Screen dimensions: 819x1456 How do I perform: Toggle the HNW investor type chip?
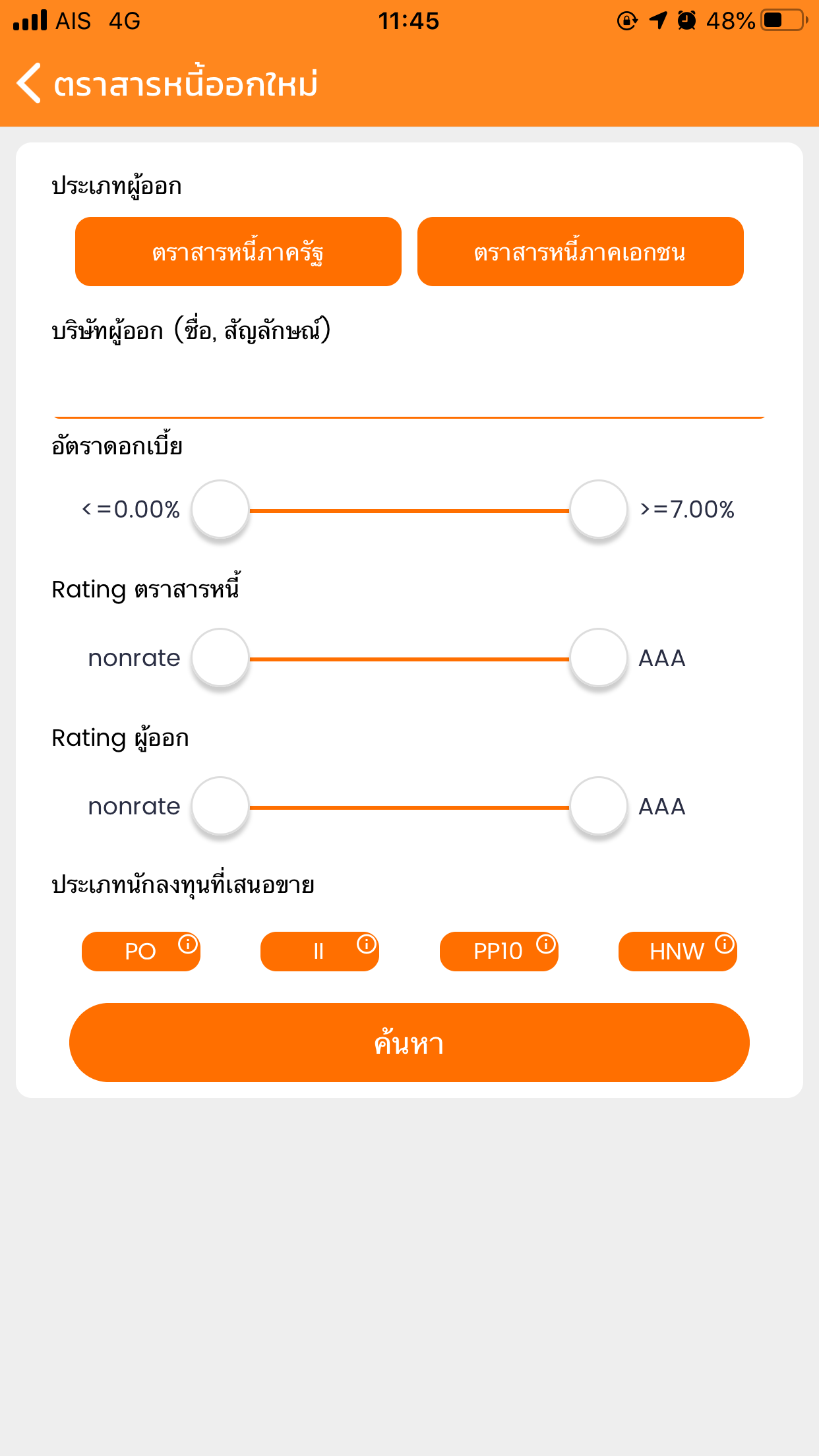677,952
